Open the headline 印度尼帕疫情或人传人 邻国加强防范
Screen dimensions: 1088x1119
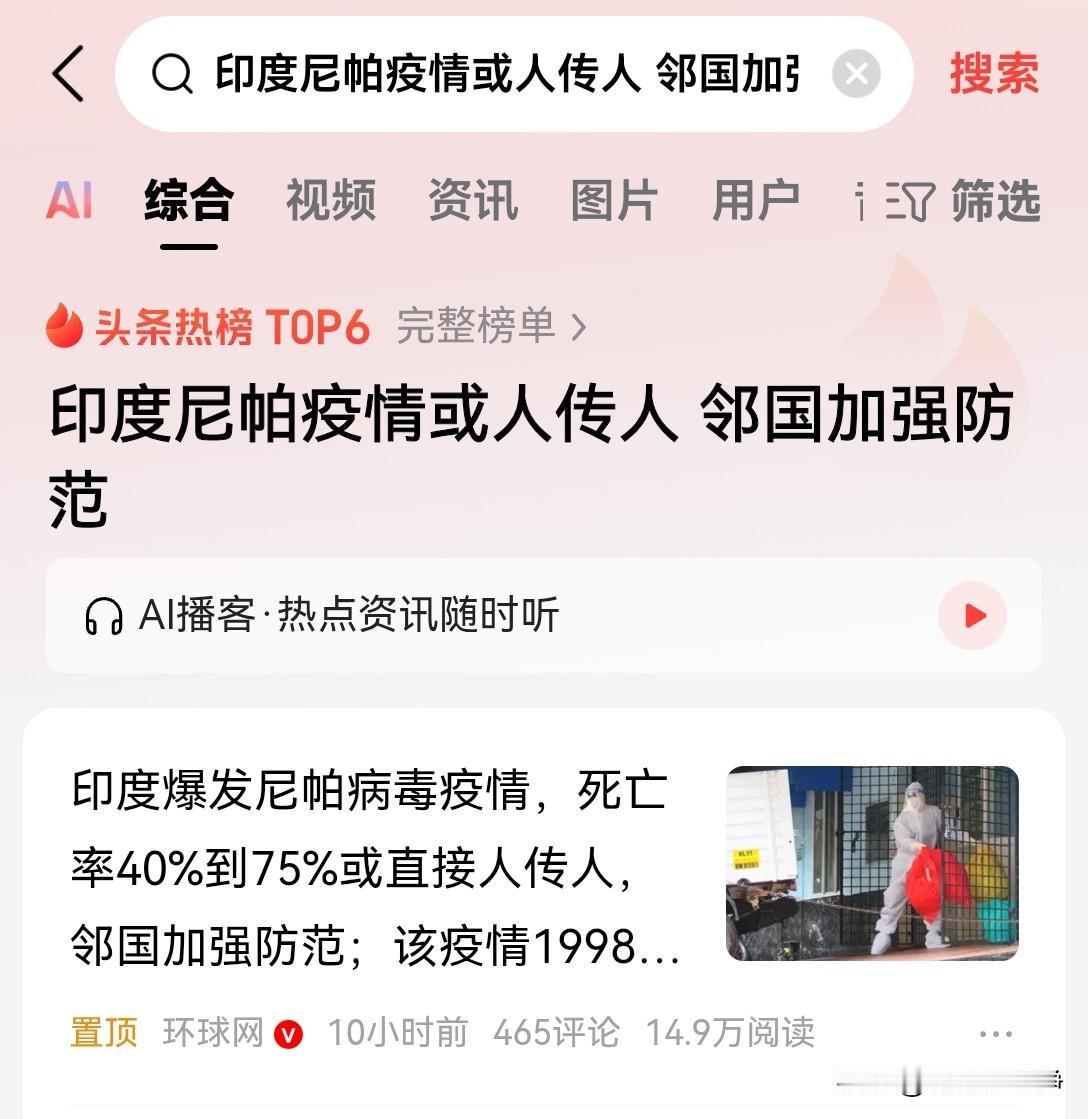[x=530, y=450]
